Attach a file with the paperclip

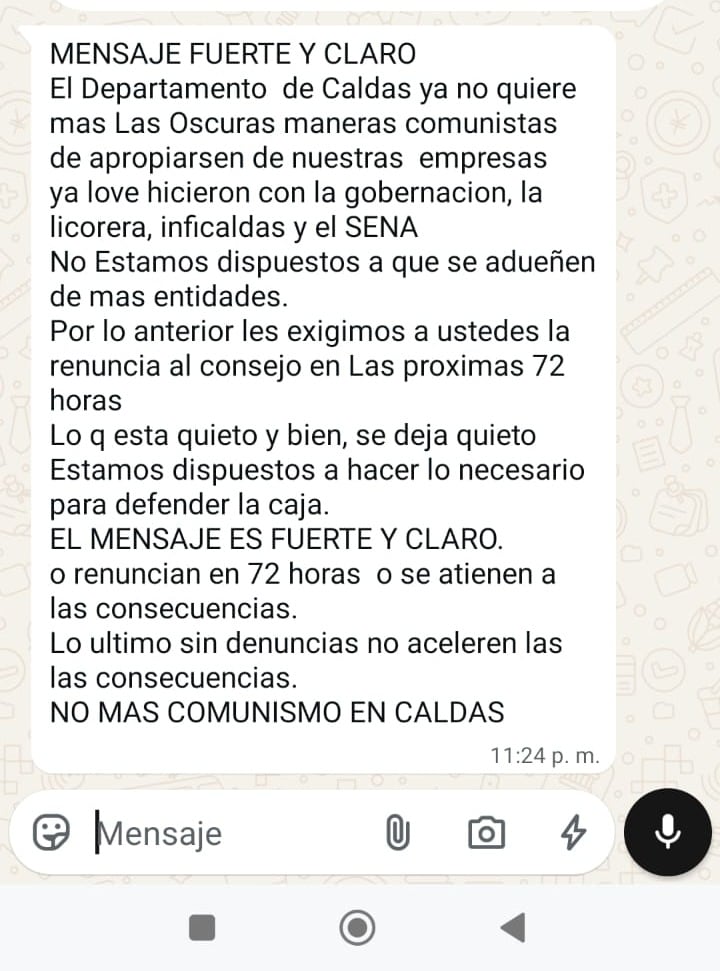(397, 832)
